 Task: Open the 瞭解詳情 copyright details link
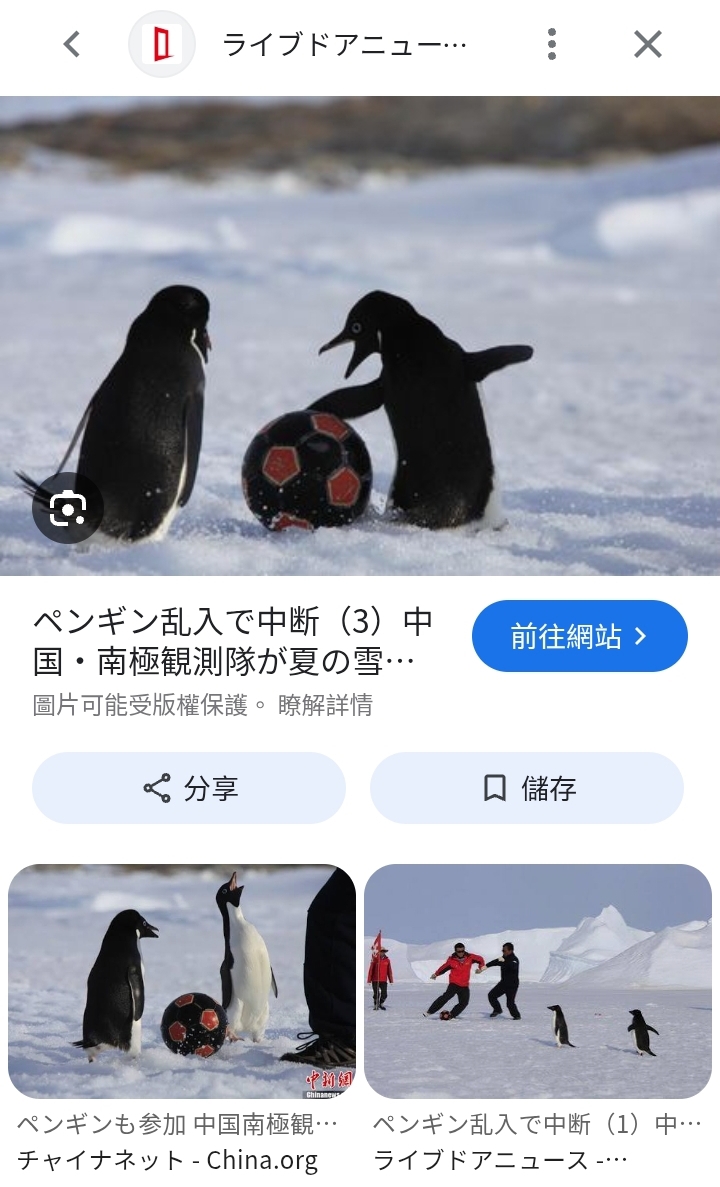[x=325, y=706]
